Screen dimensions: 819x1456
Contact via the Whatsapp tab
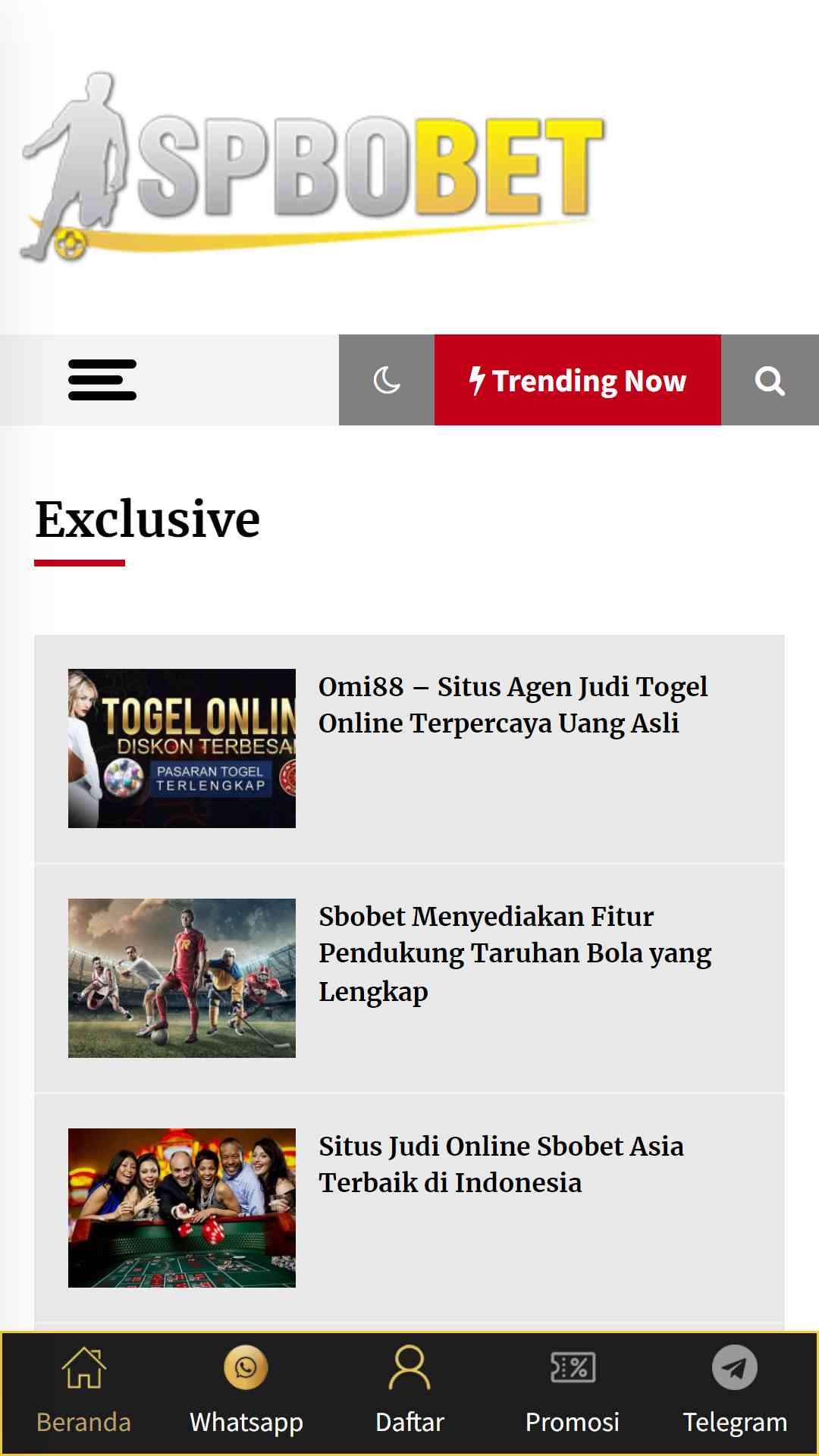click(246, 1393)
